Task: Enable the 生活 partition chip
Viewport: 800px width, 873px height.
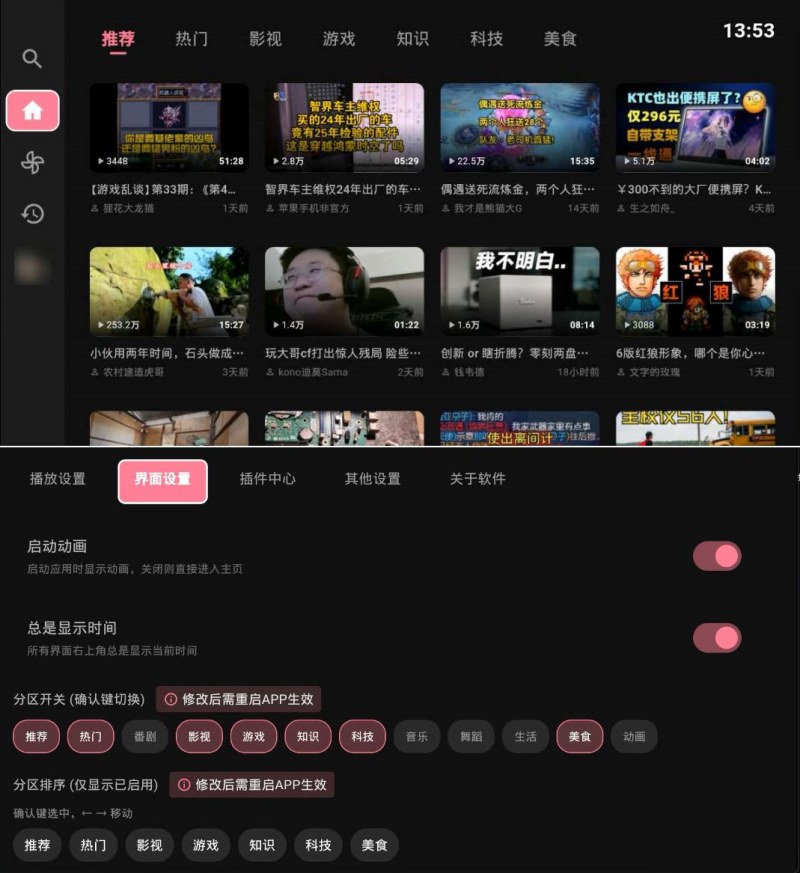Action: coord(524,736)
